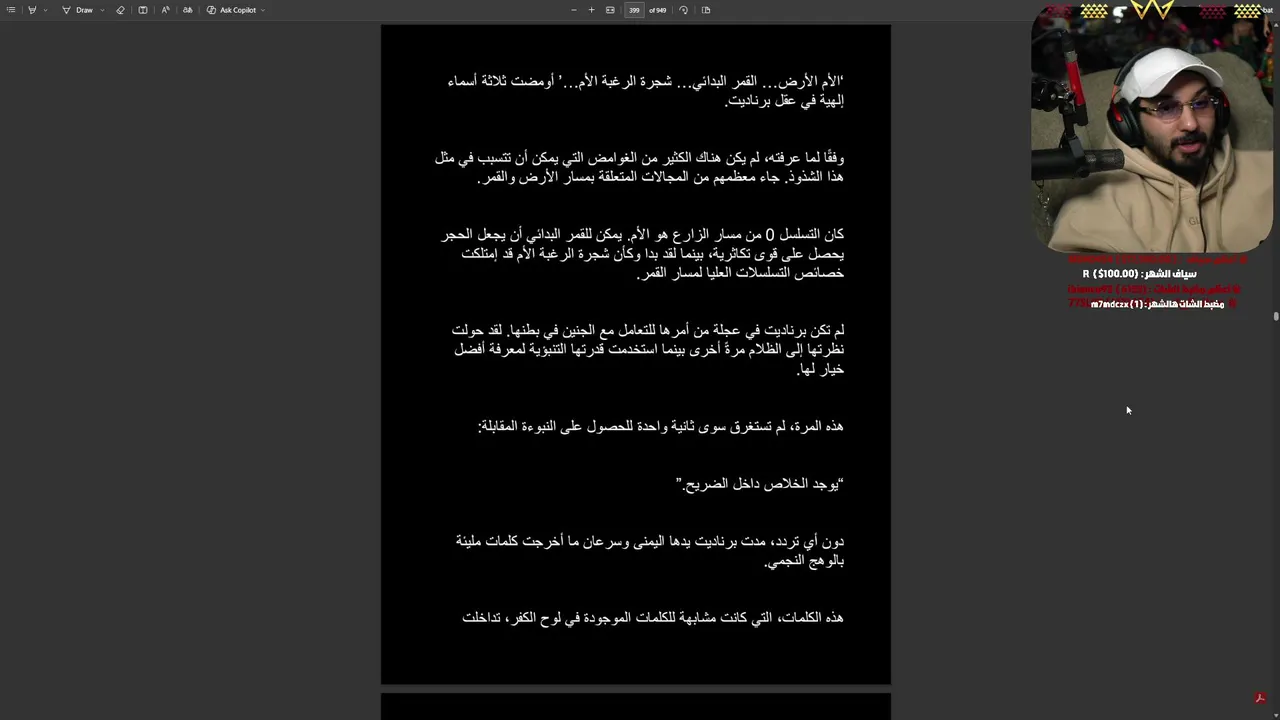Viewport: 1280px width, 720px height.
Task: Start Read aloud
Action: coord(165,10)
